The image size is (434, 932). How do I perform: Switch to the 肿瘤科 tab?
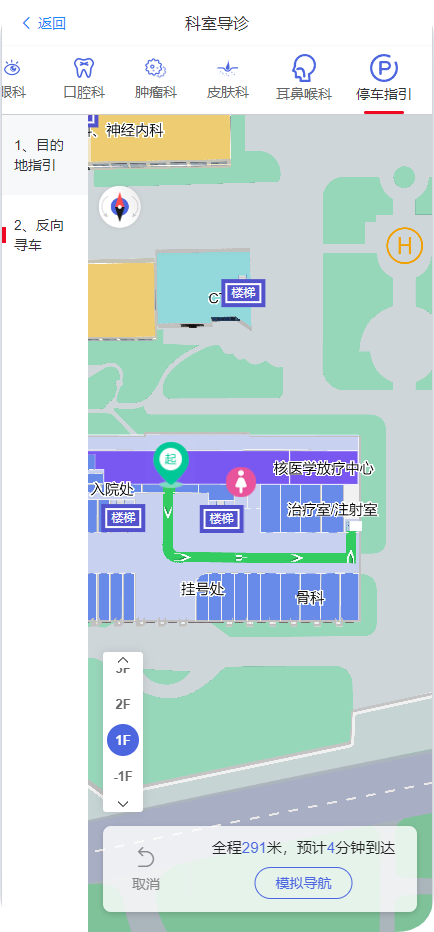[156, 78]
